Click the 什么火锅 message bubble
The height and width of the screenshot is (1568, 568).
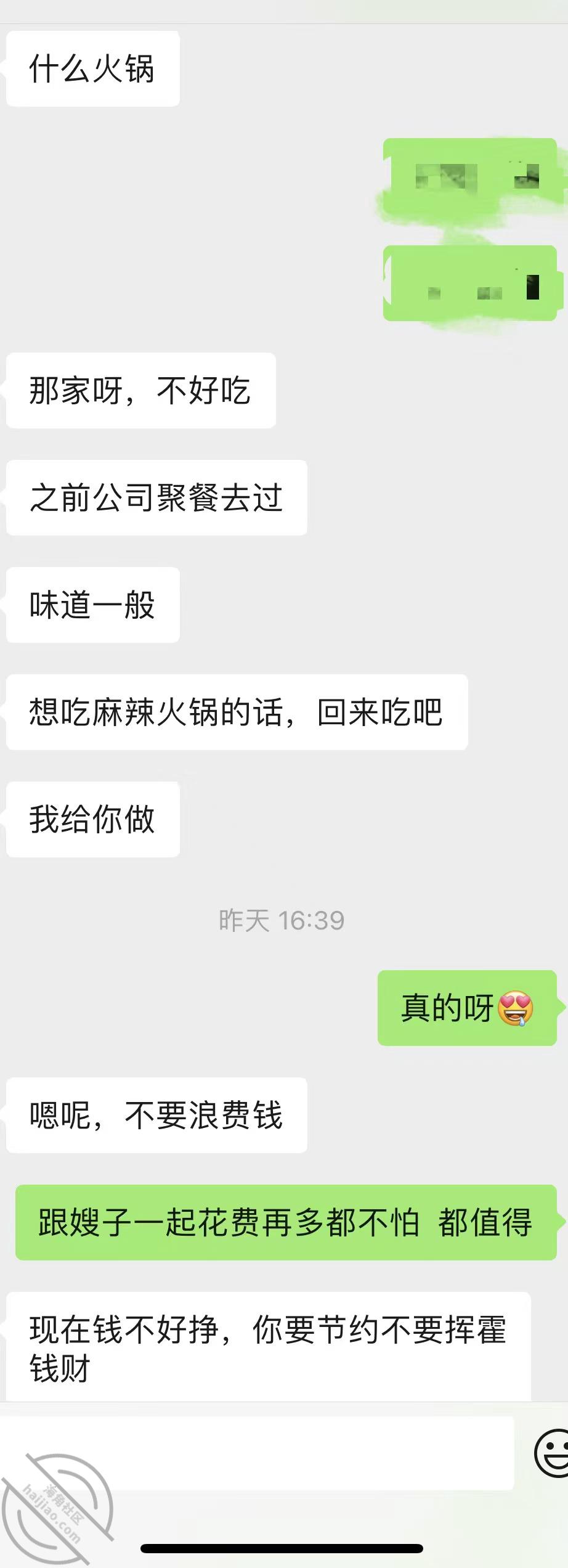coord(92,69)
